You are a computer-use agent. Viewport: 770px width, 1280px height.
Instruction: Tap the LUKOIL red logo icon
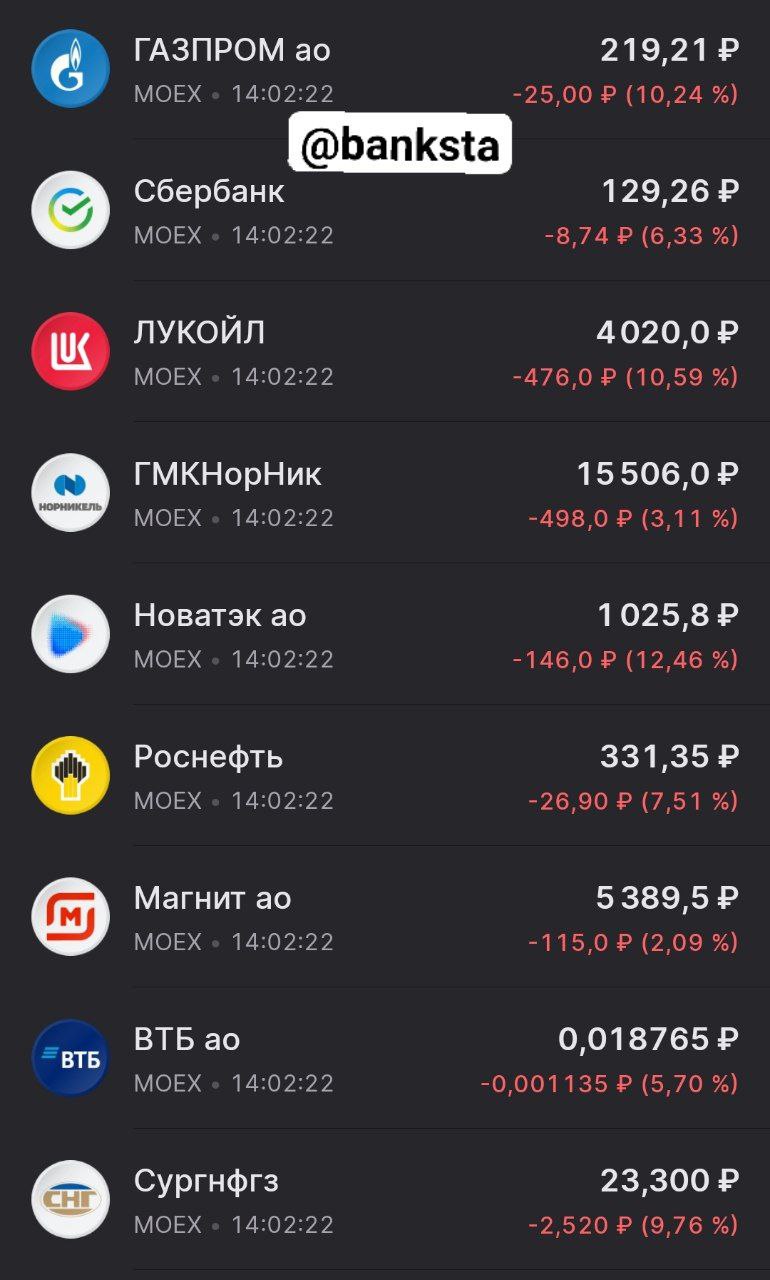[x=70, y=352]
